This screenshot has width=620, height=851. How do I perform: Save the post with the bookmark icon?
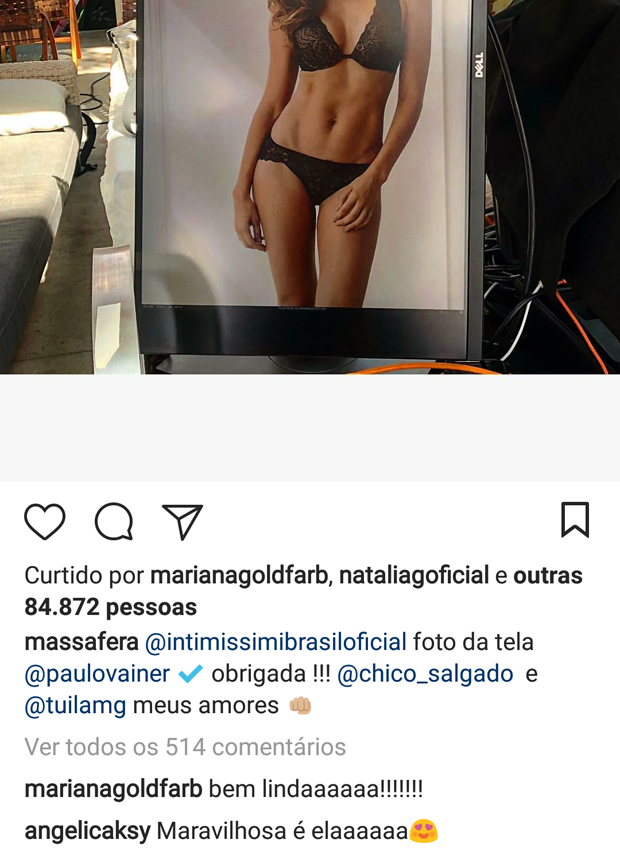pos(575,520)
